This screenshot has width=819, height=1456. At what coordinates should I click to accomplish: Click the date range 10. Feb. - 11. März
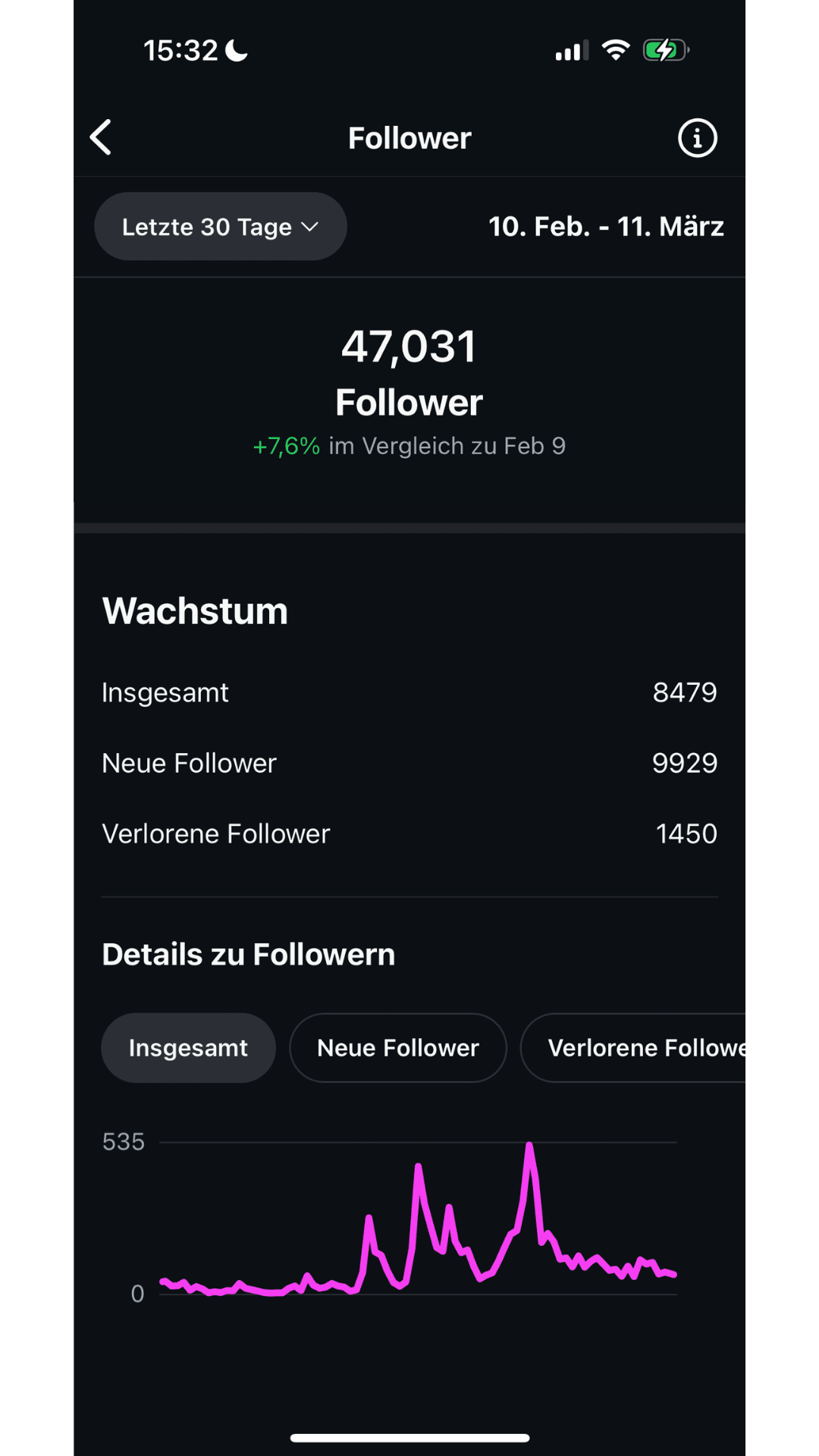[606, 226]
